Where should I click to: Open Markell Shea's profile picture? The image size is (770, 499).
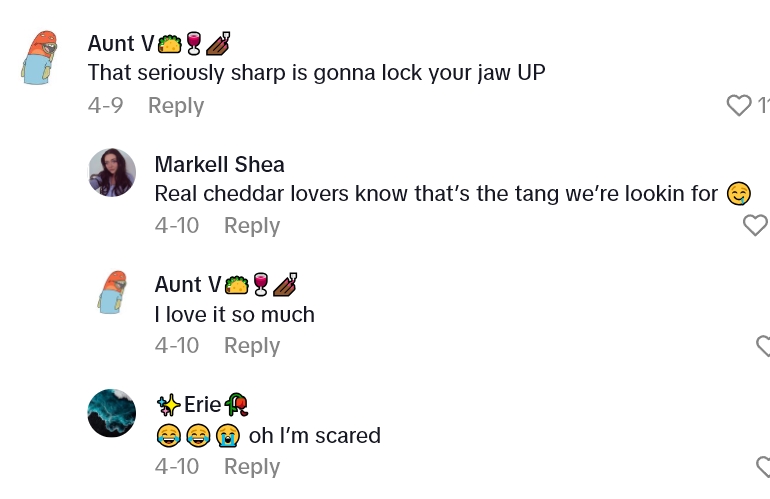click(112, 172)
